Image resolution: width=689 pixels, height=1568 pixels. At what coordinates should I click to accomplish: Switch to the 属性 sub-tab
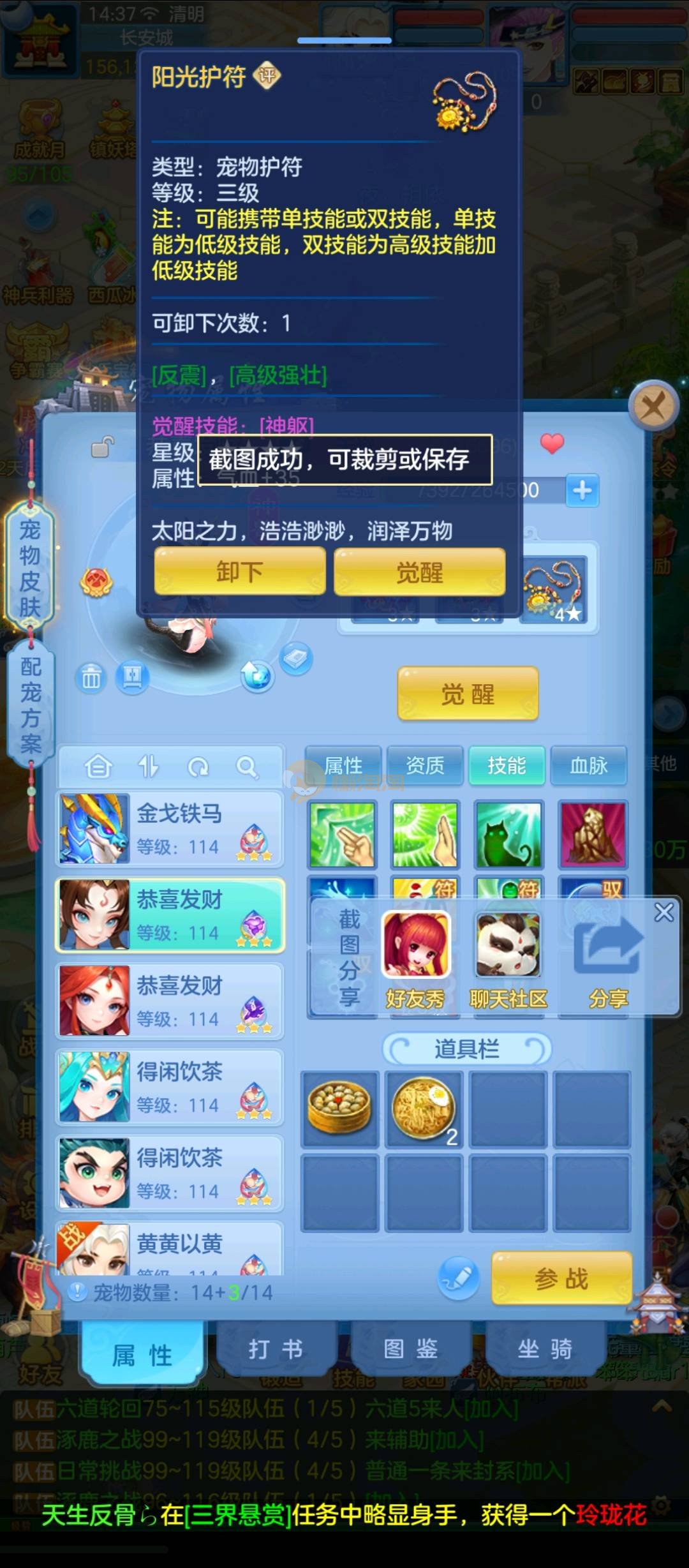343,765
